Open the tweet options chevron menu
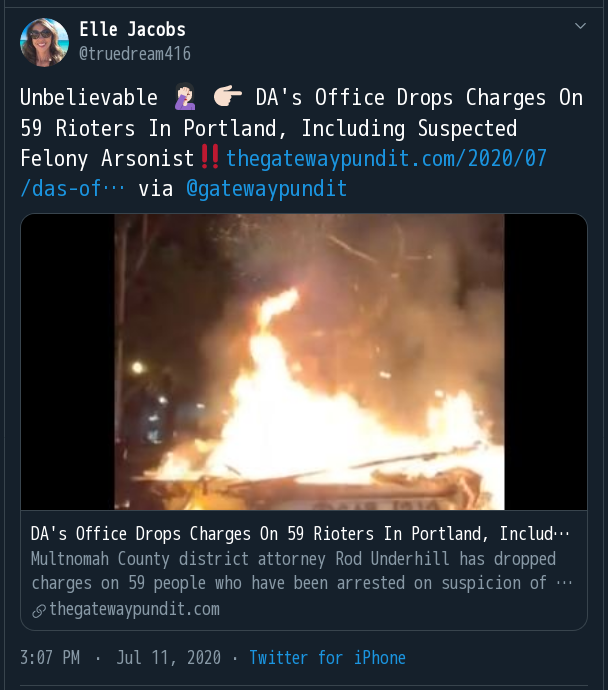This screenshot has width=608, height=690. click(x=579, y=25)
